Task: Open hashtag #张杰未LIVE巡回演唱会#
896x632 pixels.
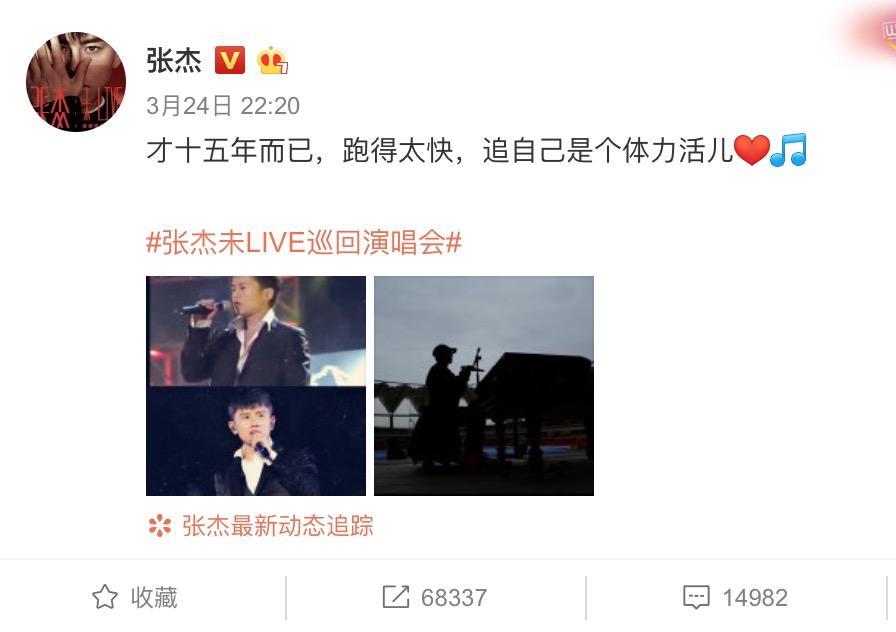Action: pos(304,241)
